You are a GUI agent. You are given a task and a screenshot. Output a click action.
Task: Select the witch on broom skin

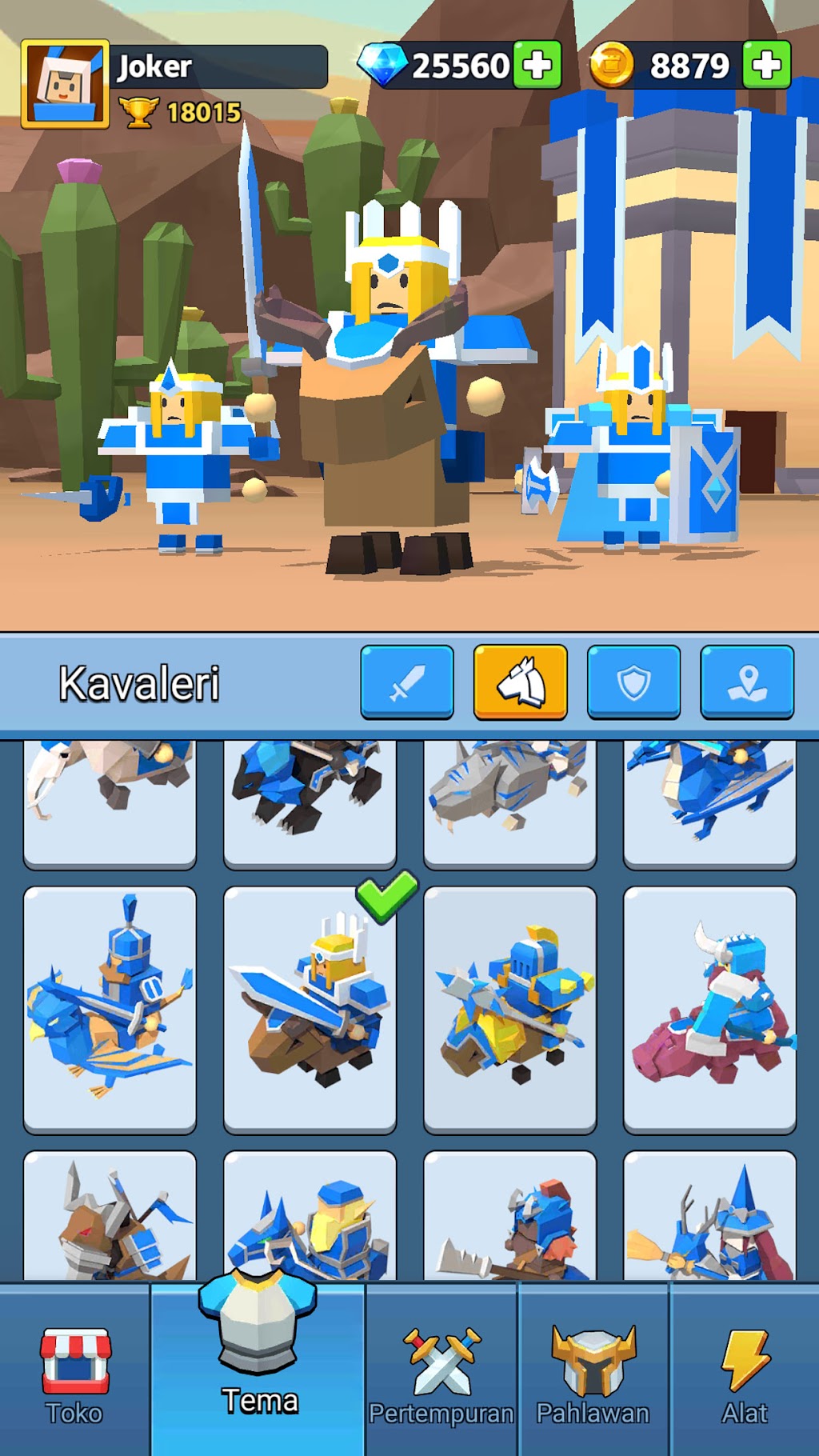click(710, 1216)
